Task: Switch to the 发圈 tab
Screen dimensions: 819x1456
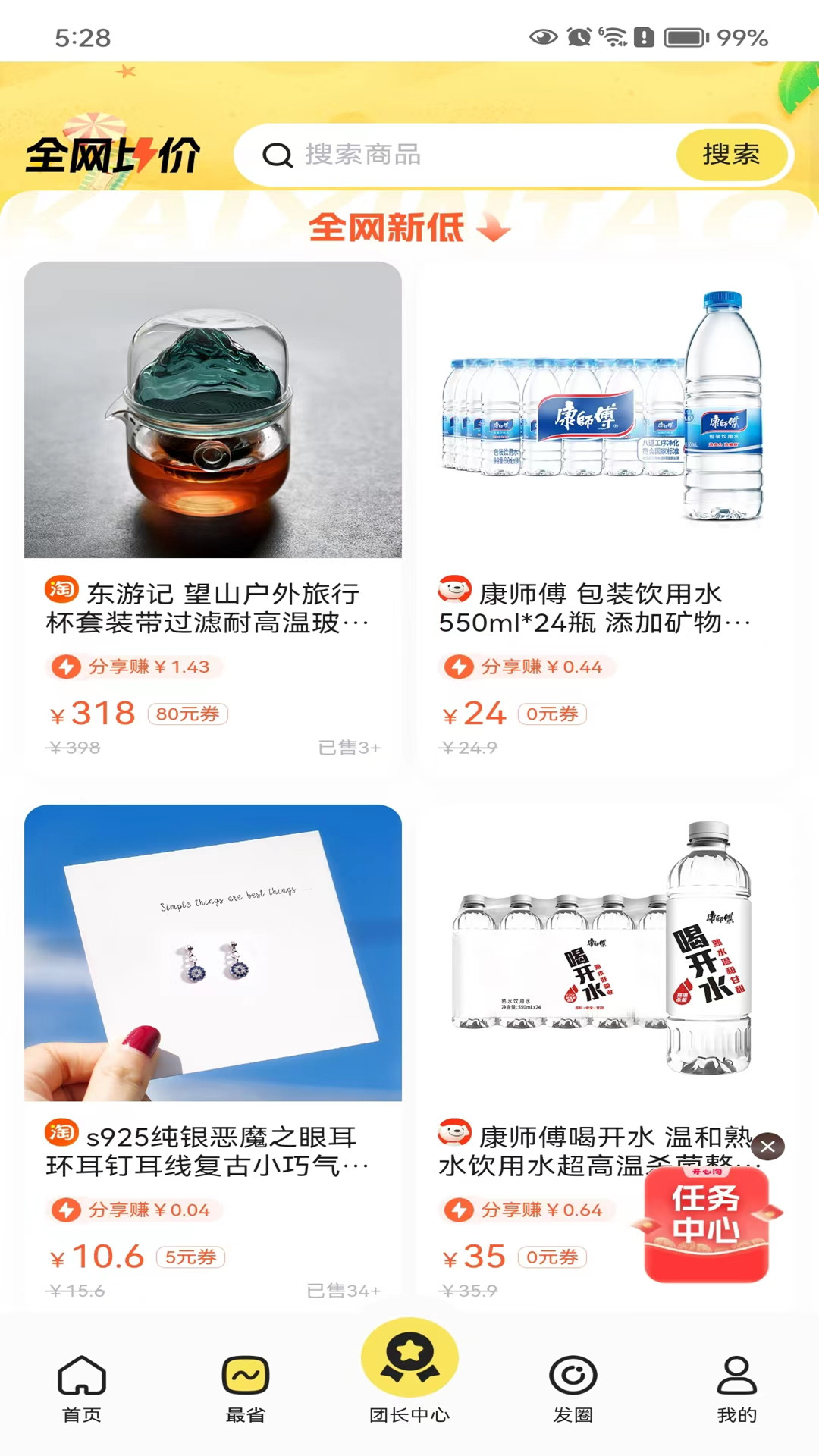Action: coord(573,1388)
